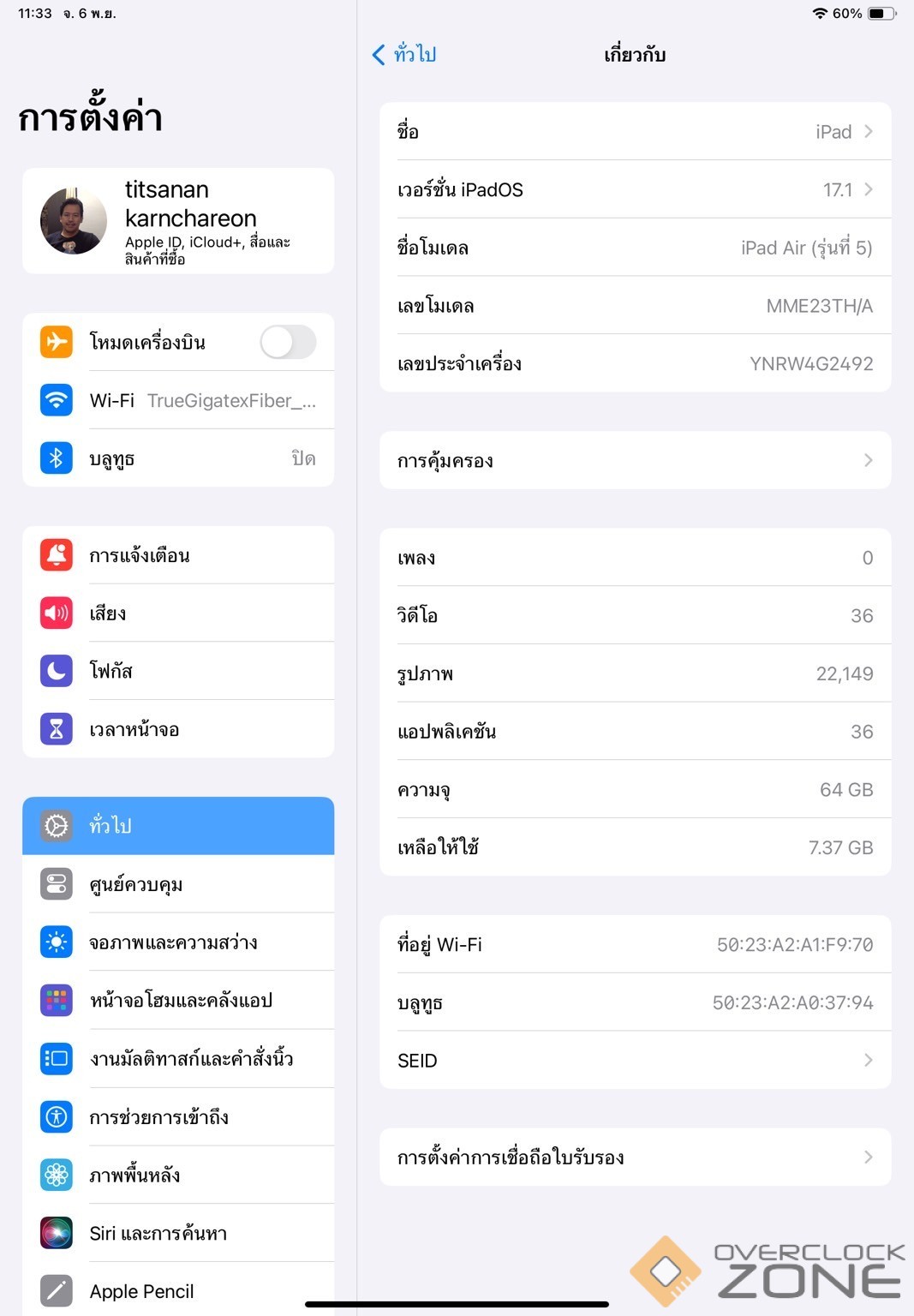Viewport: 914px width, 1316px height.
Task: Open Wi-Fi settings
Action: (x=178, y=401)
